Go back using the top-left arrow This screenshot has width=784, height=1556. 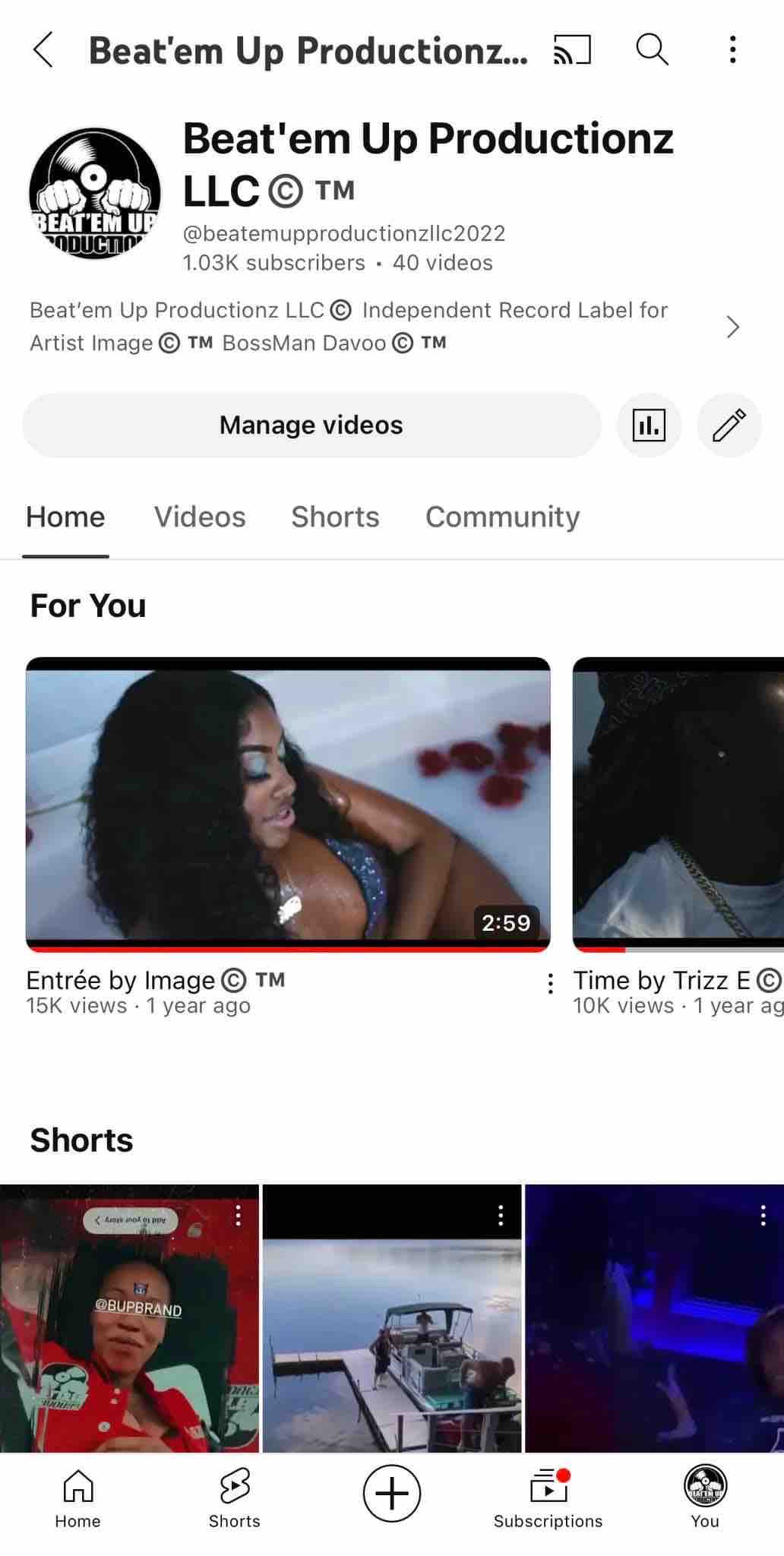coord(43,51)
